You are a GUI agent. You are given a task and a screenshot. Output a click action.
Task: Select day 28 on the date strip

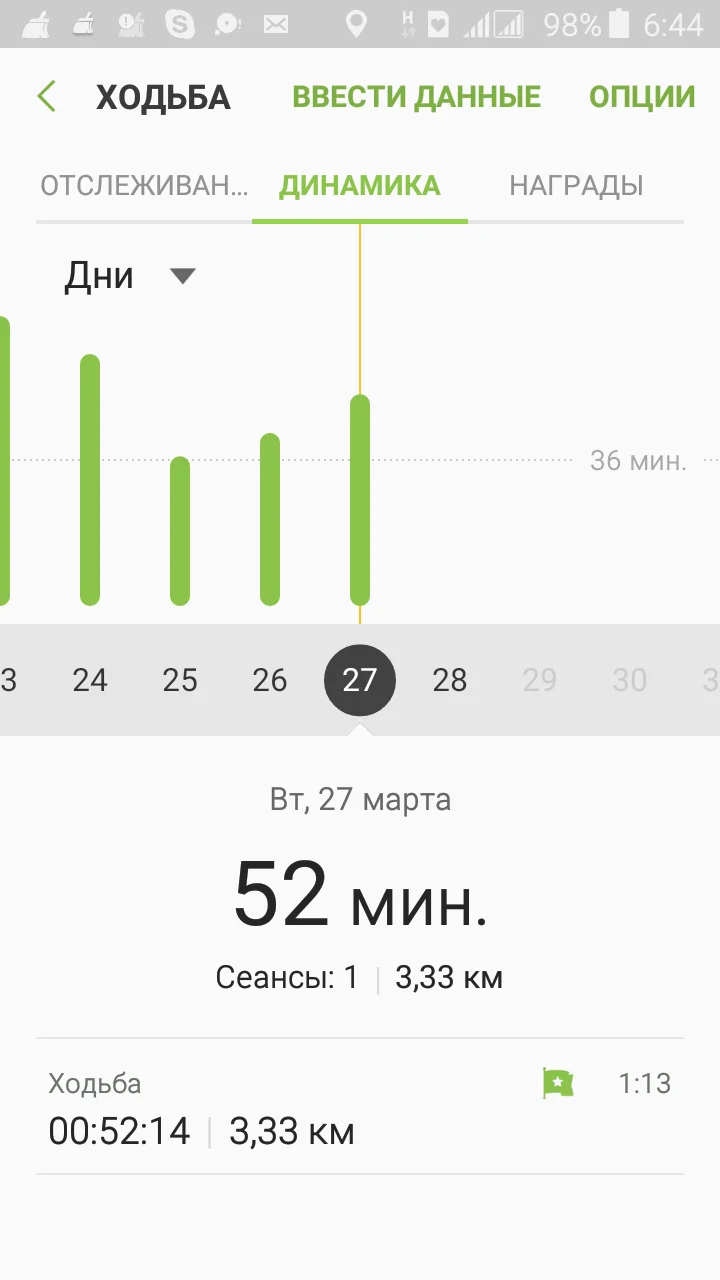(x=450, y=681)
